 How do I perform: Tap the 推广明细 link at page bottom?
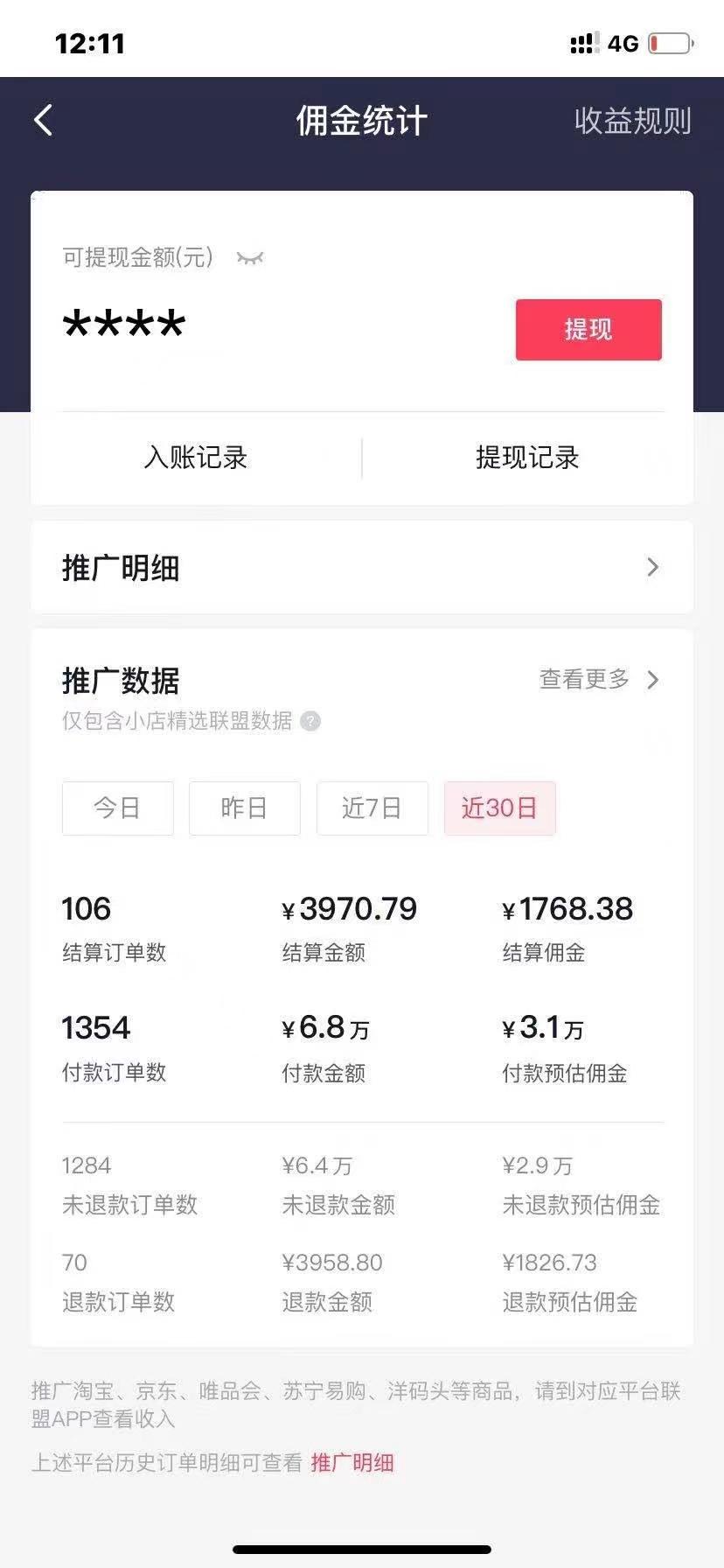tap(353, 1463)
